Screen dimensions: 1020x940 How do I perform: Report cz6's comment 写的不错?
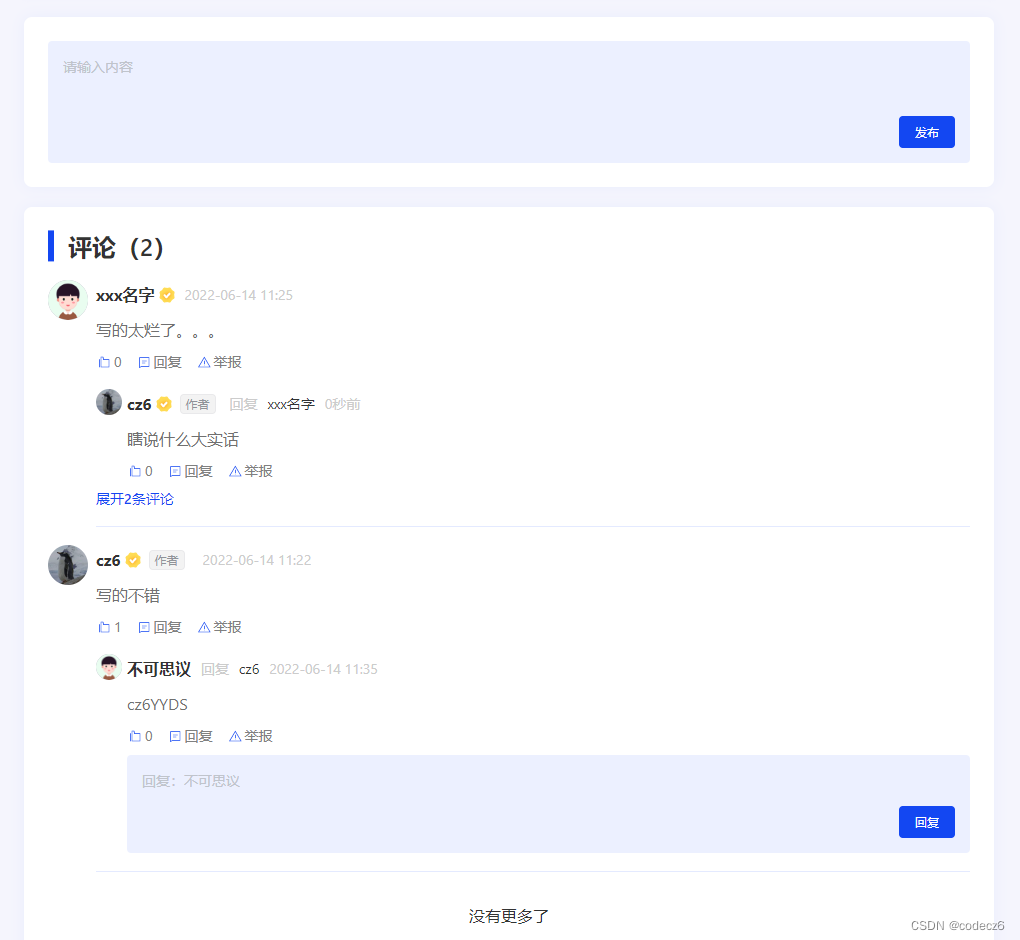pyautogui.click(x=220, y=627)
